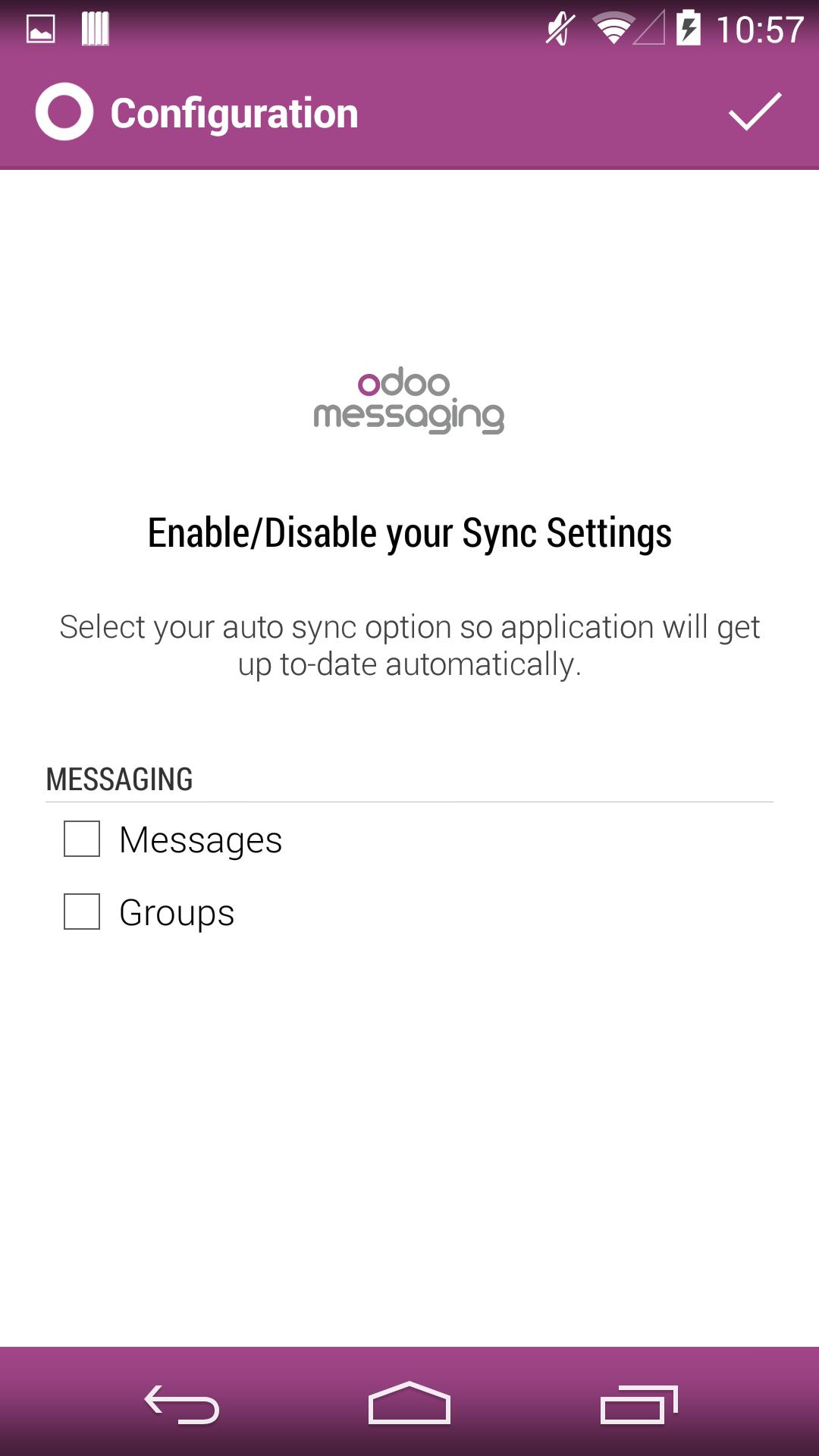Return to the home screen
Screen dimensions: 819x1456
409,1404
